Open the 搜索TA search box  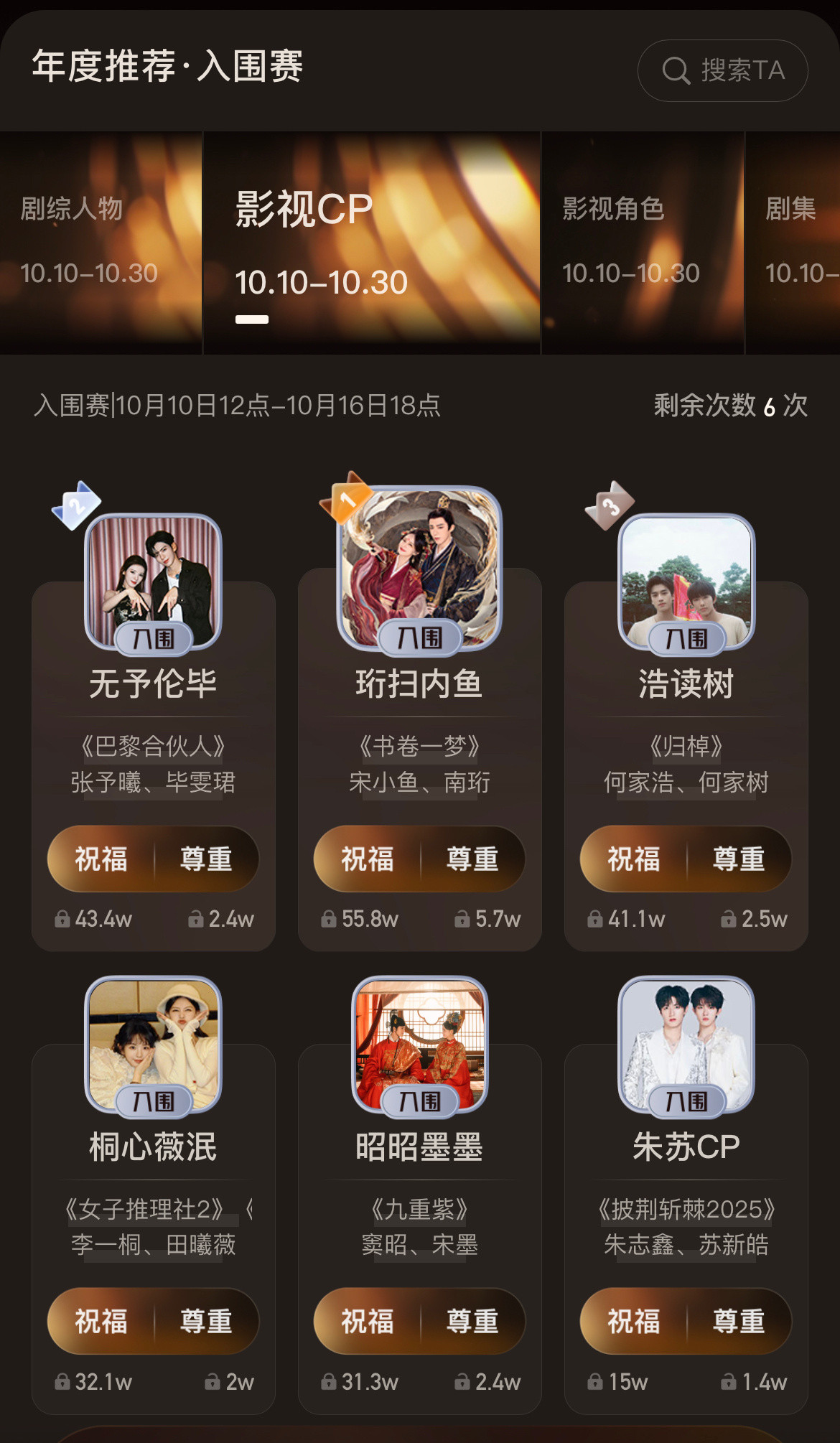point(722,70)
